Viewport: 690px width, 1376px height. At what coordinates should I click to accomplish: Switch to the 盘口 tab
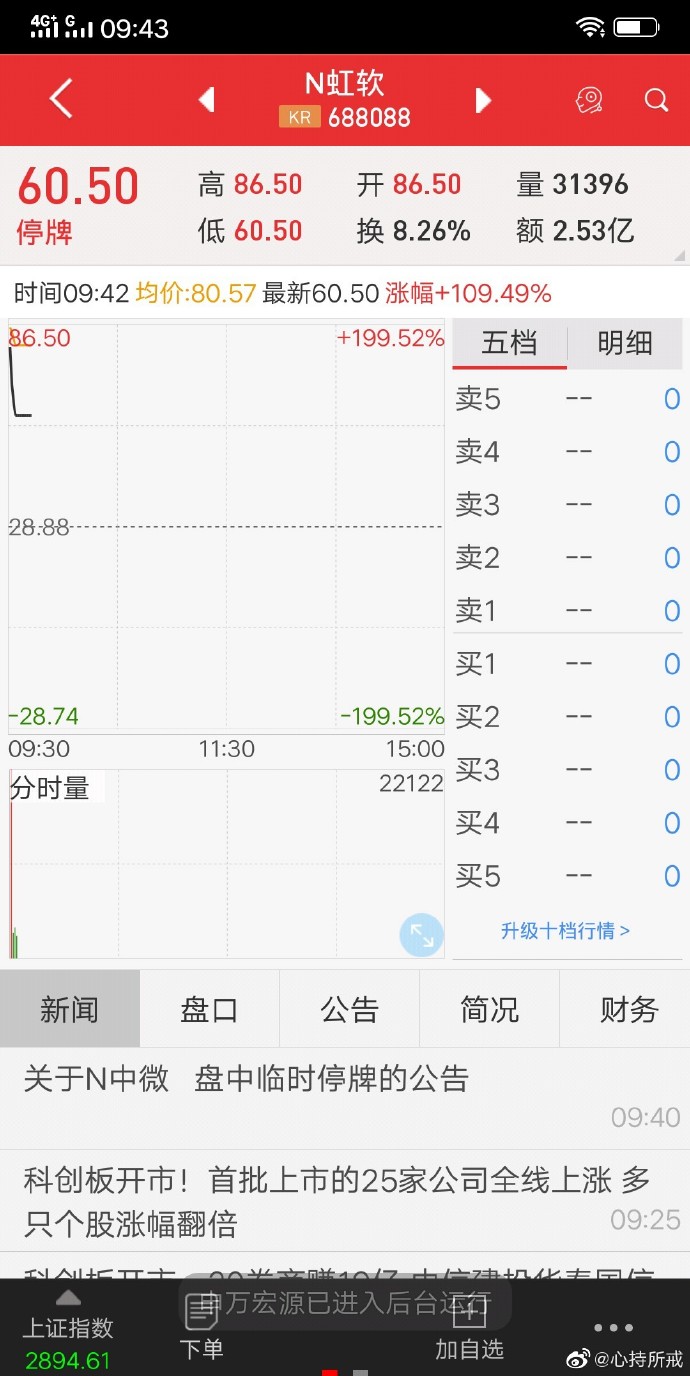click(x=210, y=1009)
